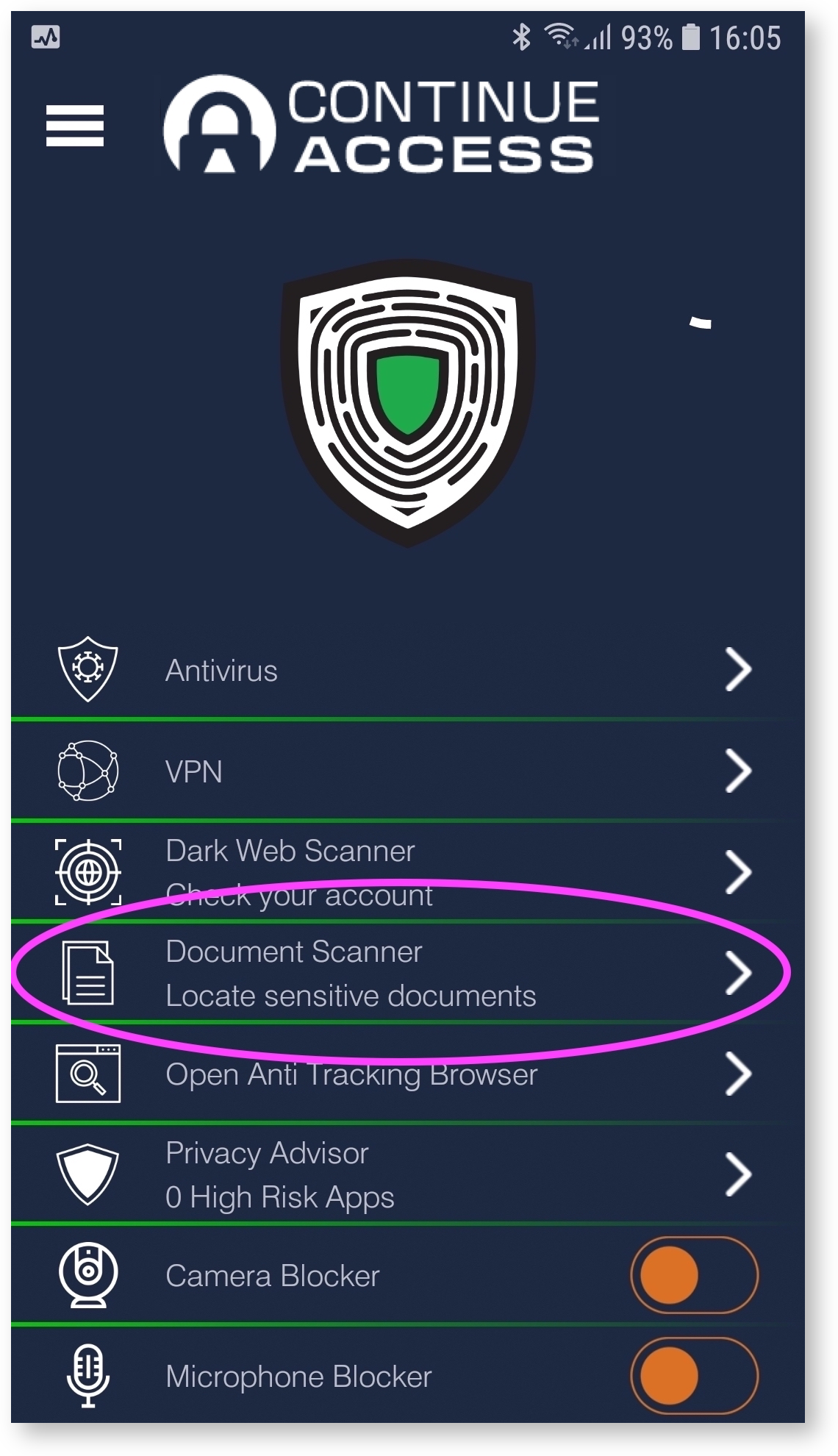Open the Antivirus section
The image size is (838, 1456).
pos(404,670)
